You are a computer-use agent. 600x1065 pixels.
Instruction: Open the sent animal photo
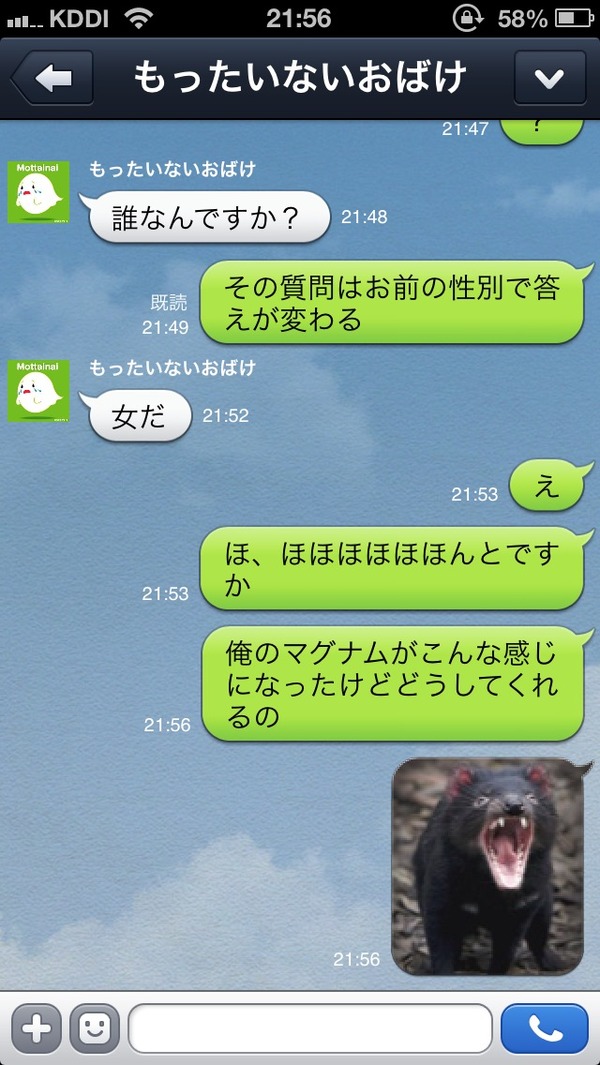click(488, 867)
